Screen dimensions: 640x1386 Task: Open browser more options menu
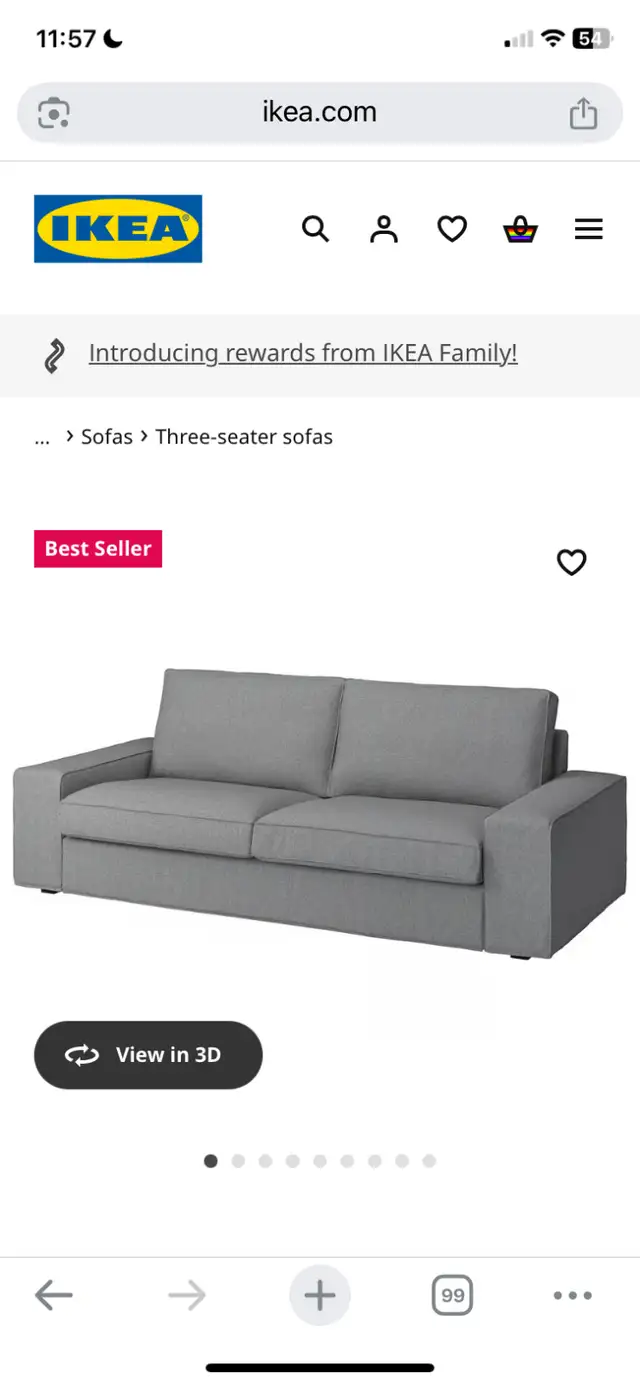tap(572, 1296)
